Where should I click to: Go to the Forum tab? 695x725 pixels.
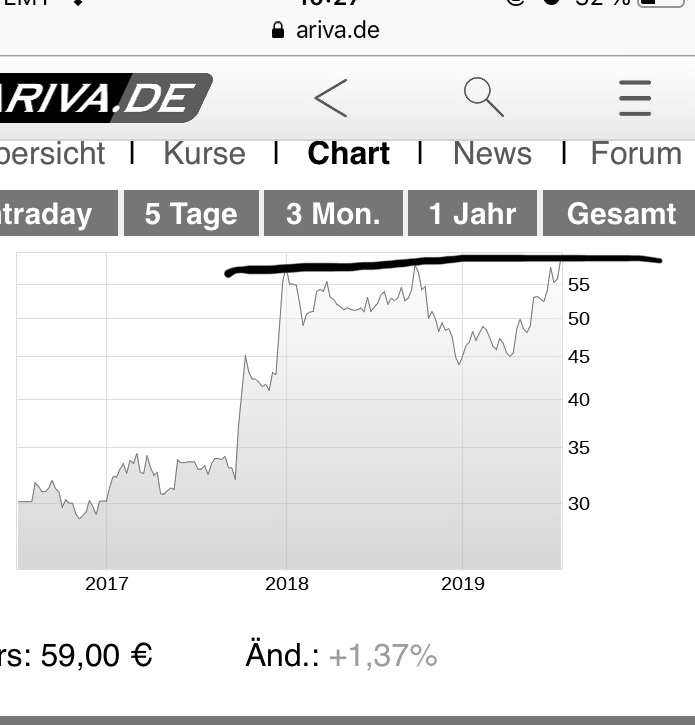click(x=637, y=154)
